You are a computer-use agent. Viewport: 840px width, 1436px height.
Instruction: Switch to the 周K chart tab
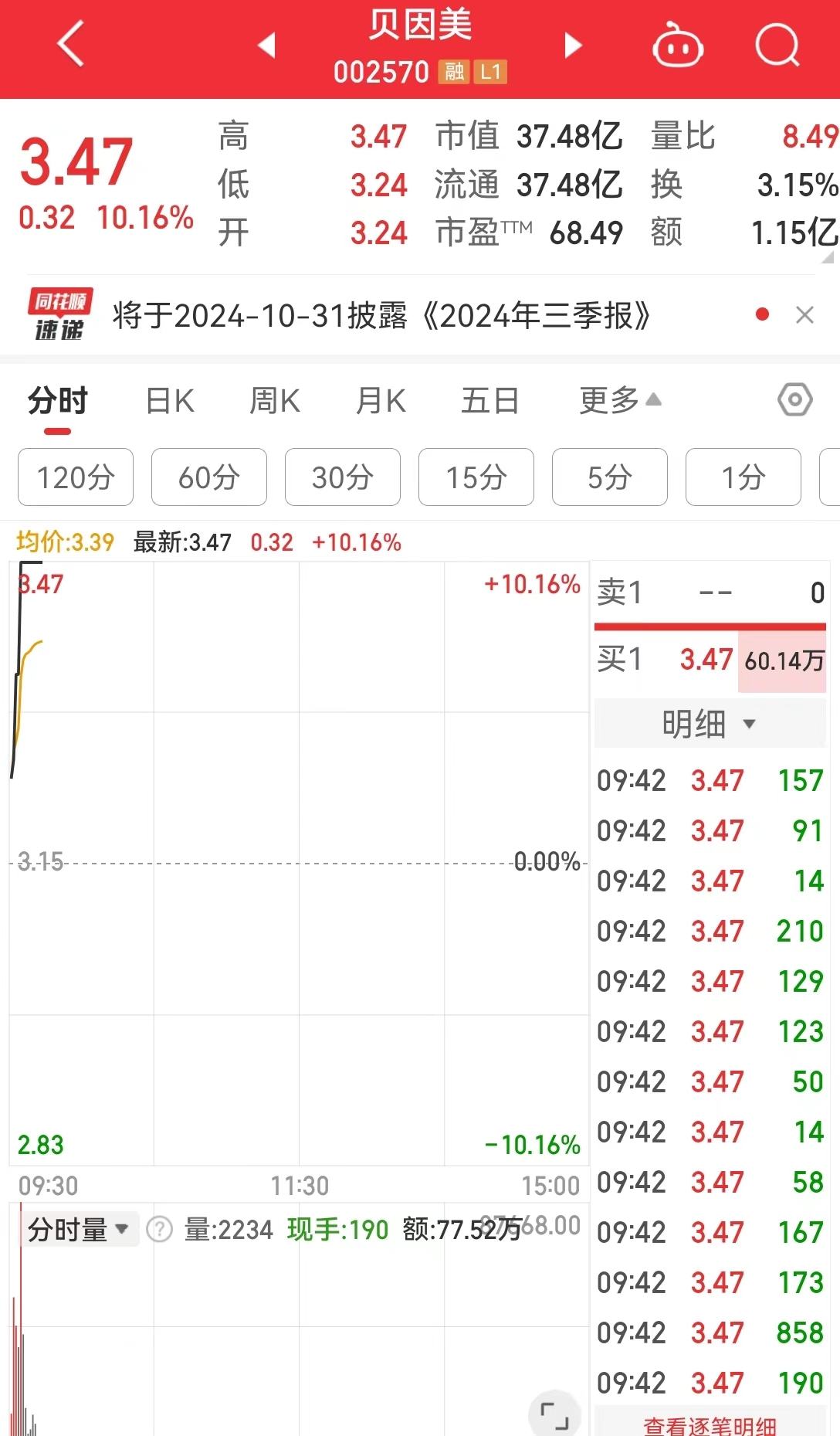[x=275, y=401]
